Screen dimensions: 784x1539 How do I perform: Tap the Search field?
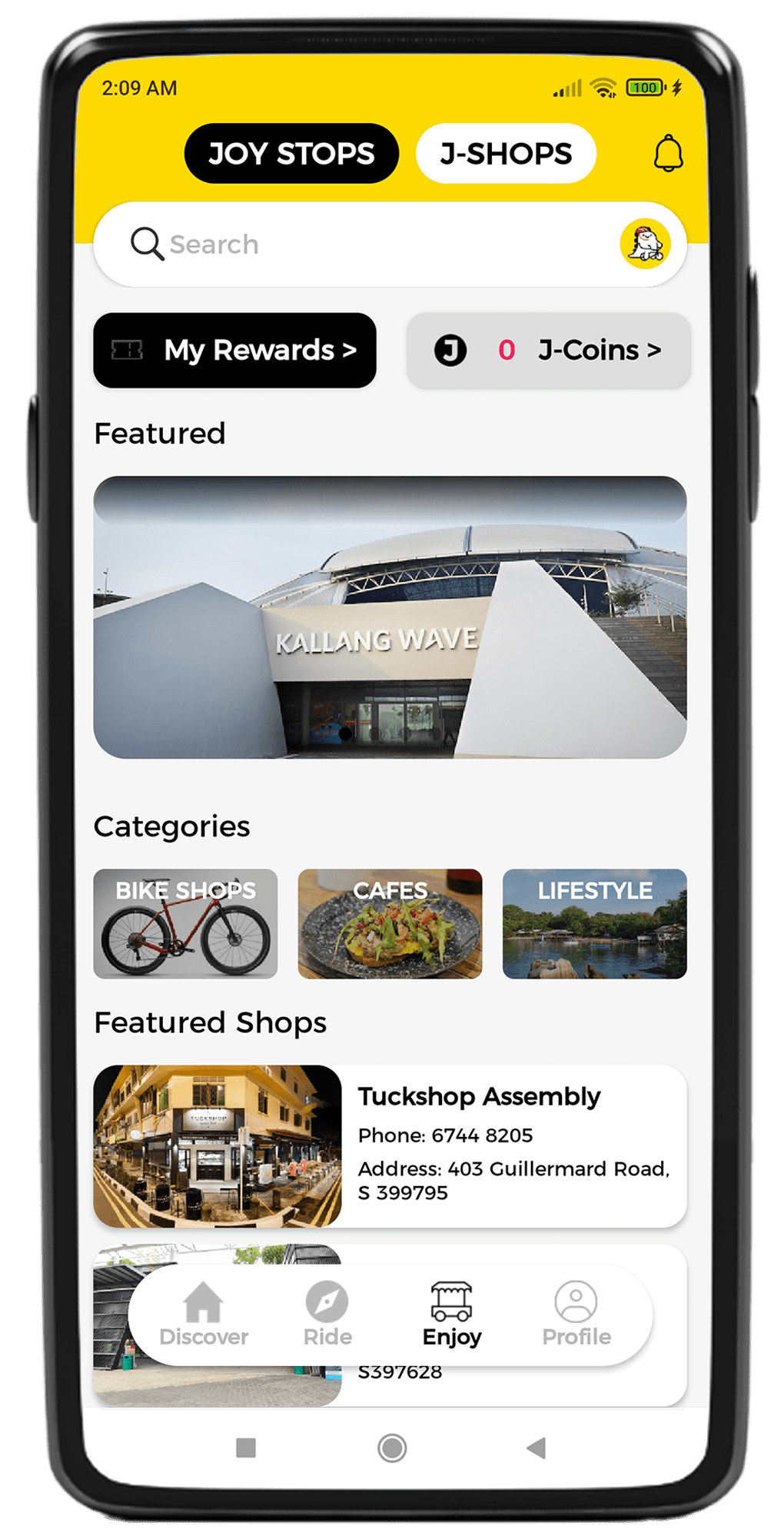[369, 244]
